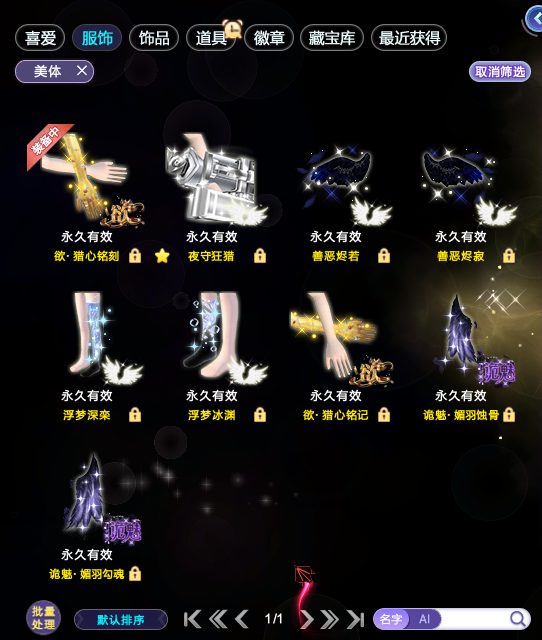Switch to the 喜爱 tab
Image resolution: width=542 pixels, height=640 pixels.
pos(40,38)
